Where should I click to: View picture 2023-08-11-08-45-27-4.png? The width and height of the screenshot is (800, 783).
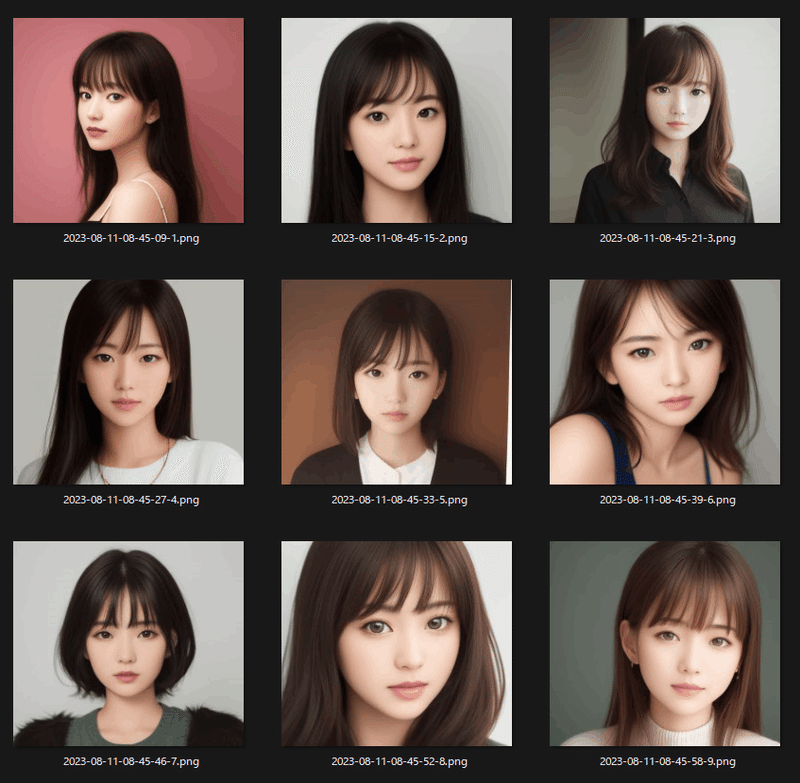coord(128,382)
